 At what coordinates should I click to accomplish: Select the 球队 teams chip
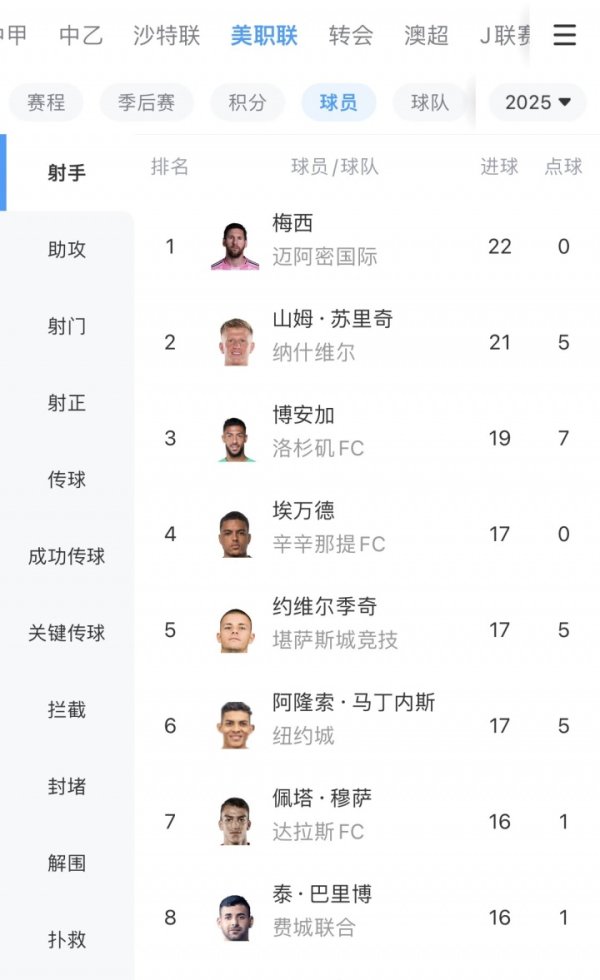pos(430,102)
